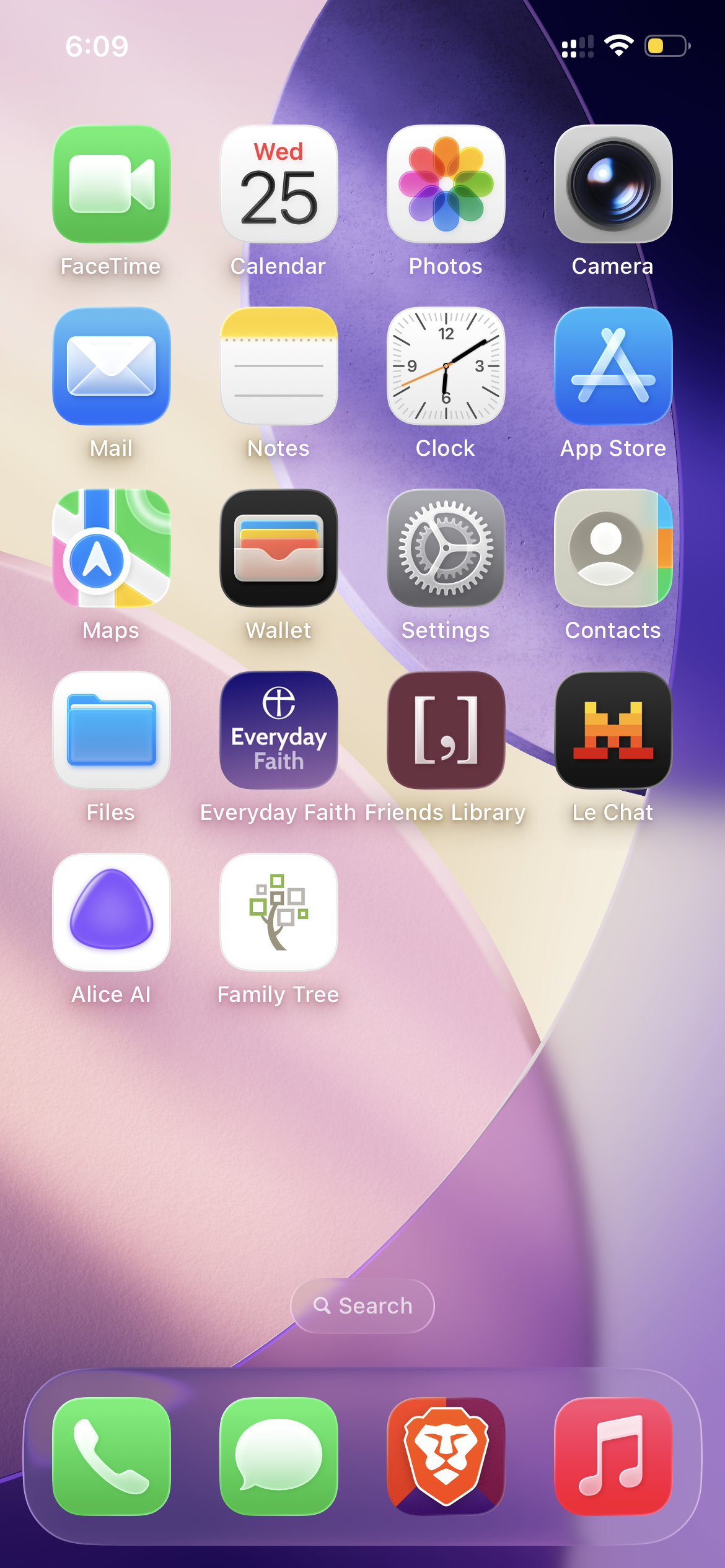The width and height of the screenshot is (725, 1568).
Task: Open the Calendar app
Action: tap(279, 185)
